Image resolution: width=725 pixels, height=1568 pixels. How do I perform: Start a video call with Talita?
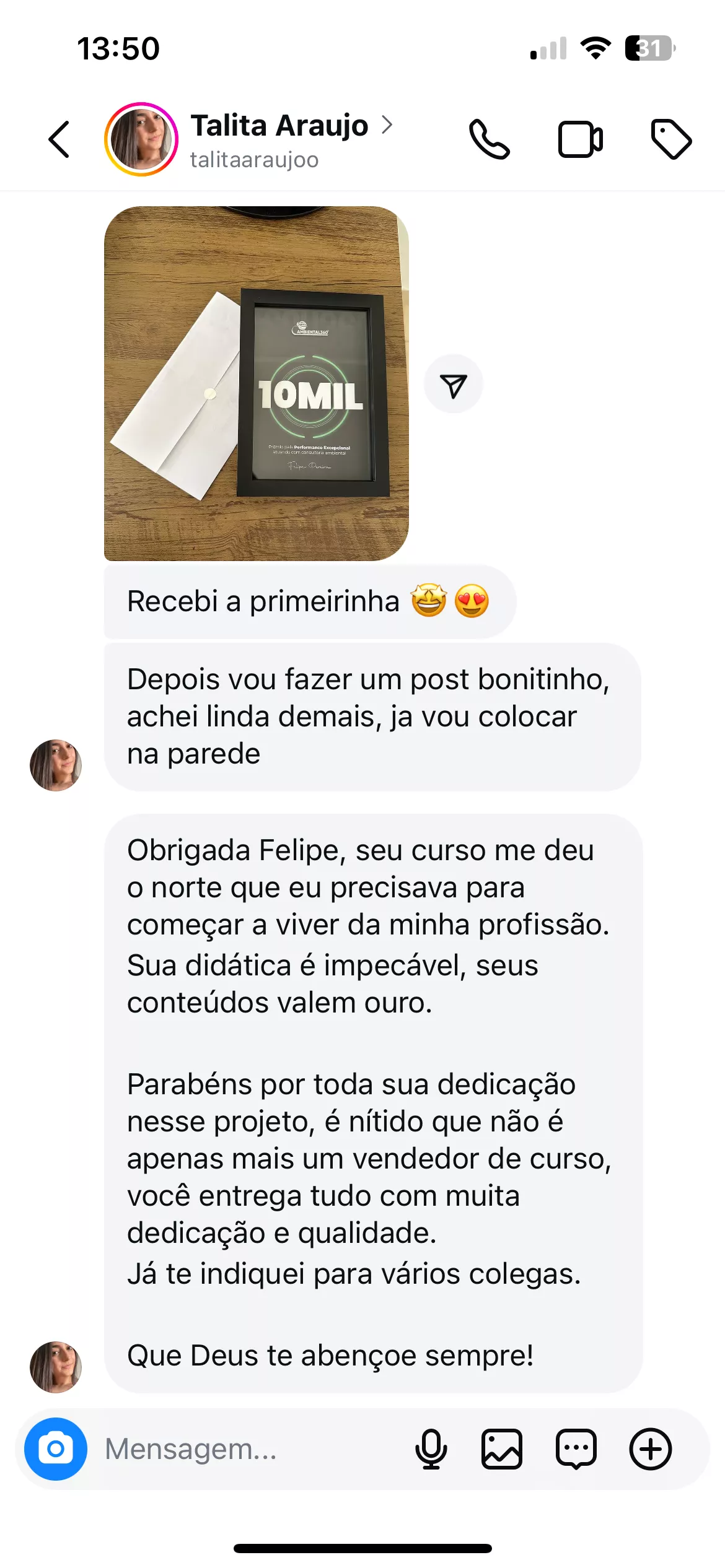(580, 139)
